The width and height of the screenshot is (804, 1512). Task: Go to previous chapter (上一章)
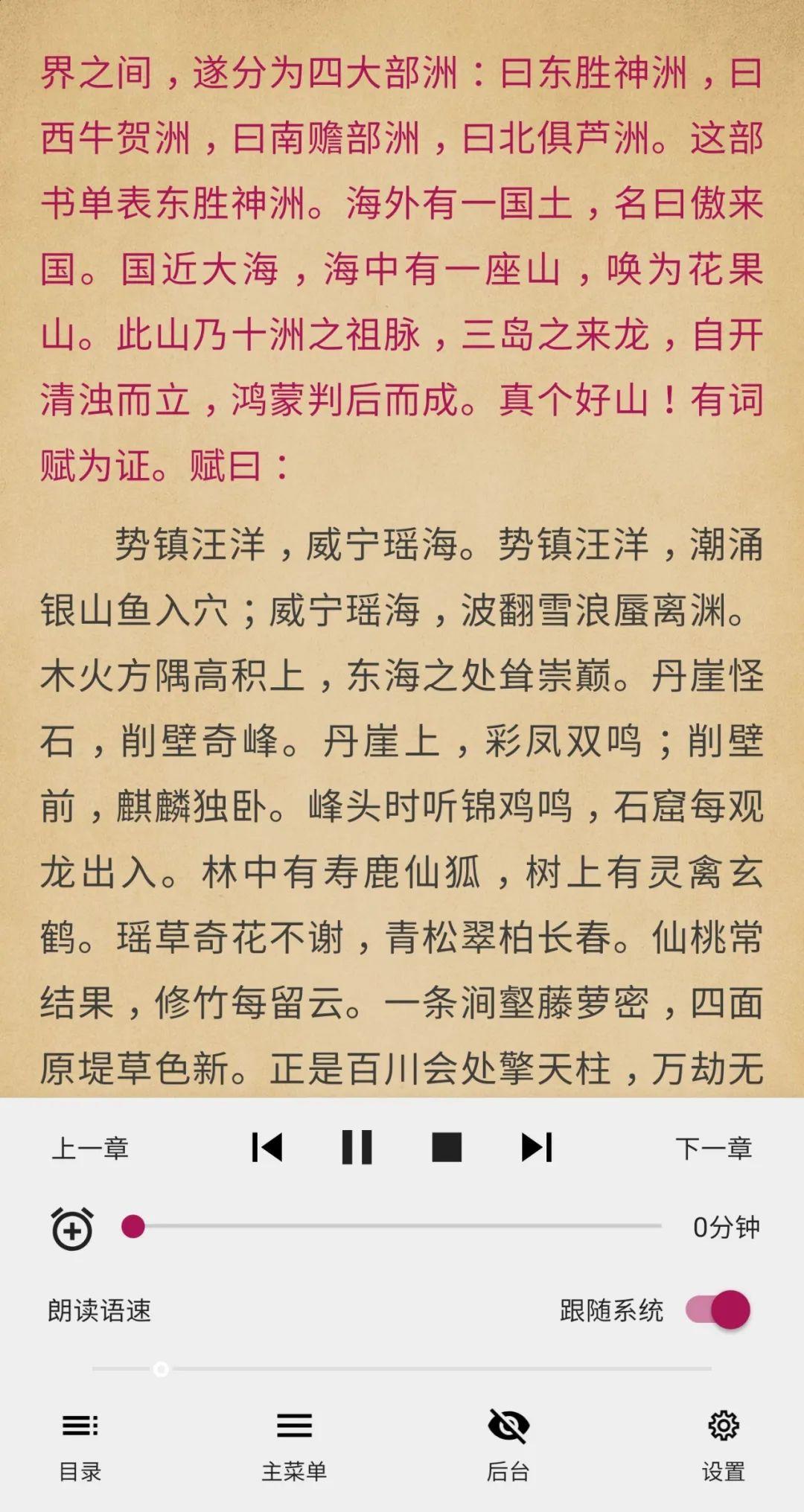(x=90, y=1148)
